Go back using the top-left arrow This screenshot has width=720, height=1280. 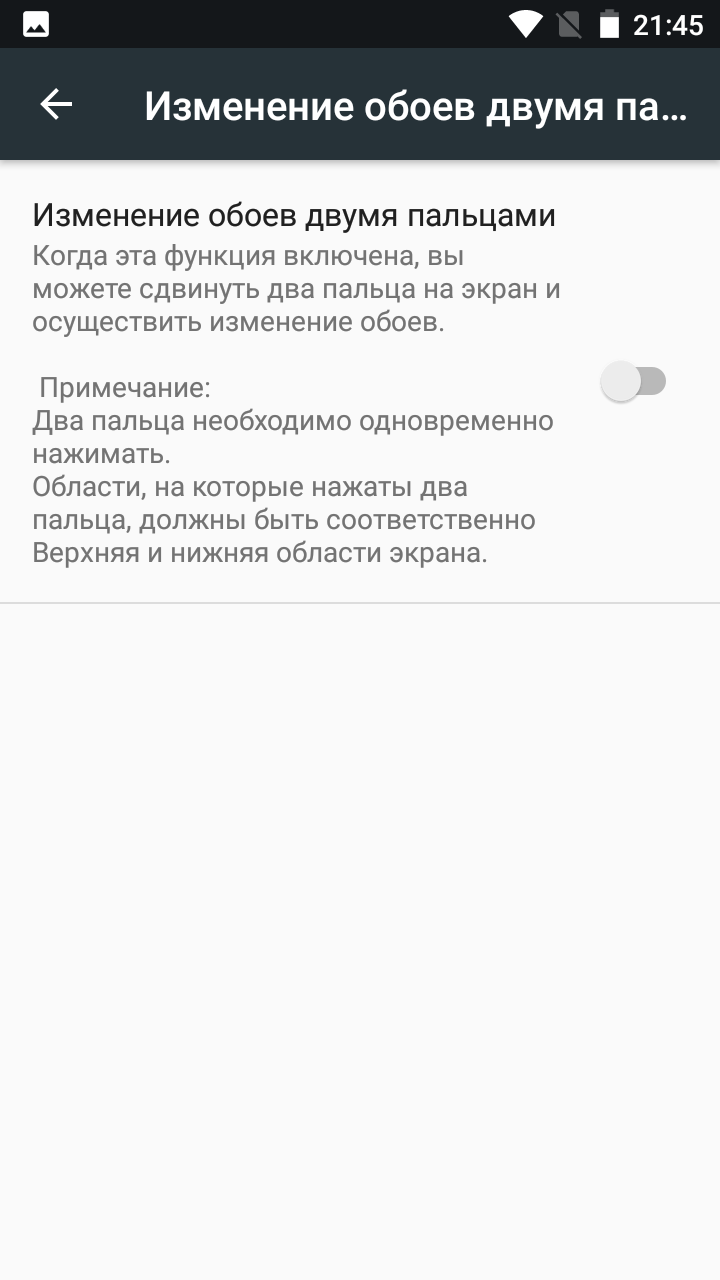pos(56,104)
